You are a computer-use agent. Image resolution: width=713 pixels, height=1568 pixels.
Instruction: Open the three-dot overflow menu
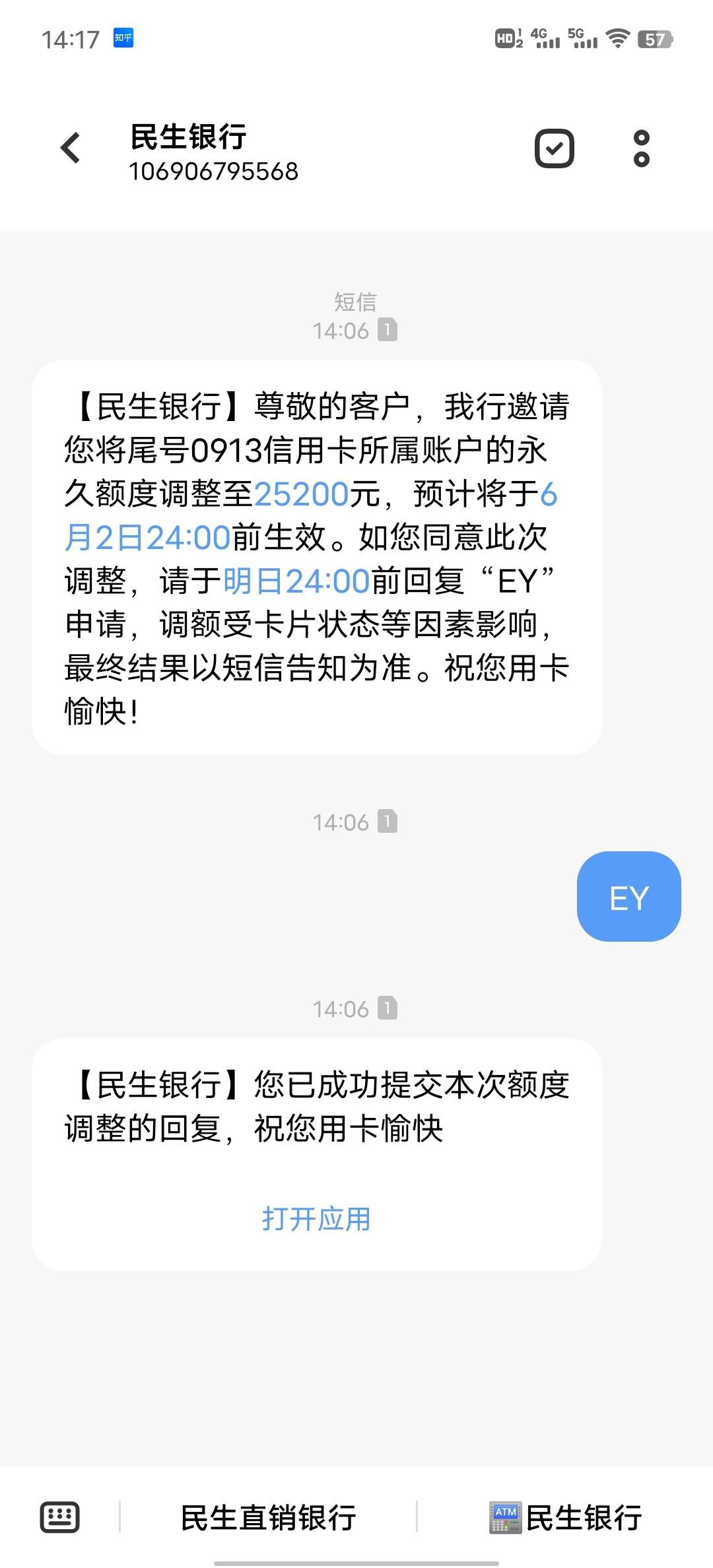(641, 148)
